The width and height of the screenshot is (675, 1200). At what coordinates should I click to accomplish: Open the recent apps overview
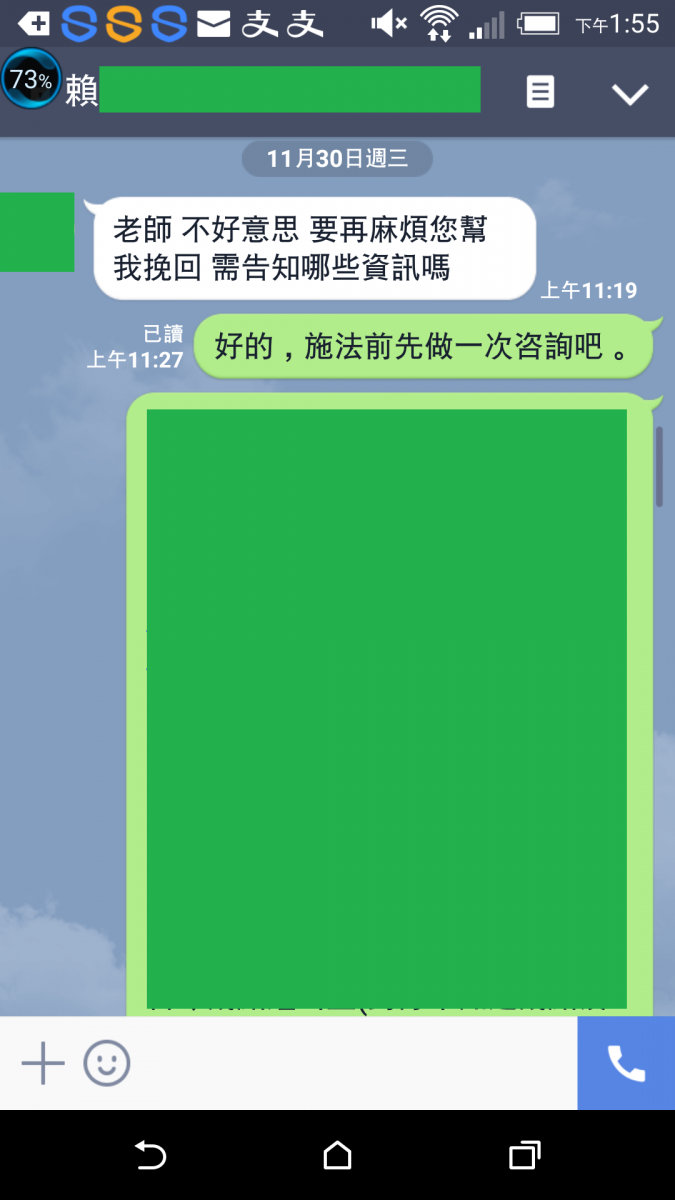click(x=524, y=1156)
